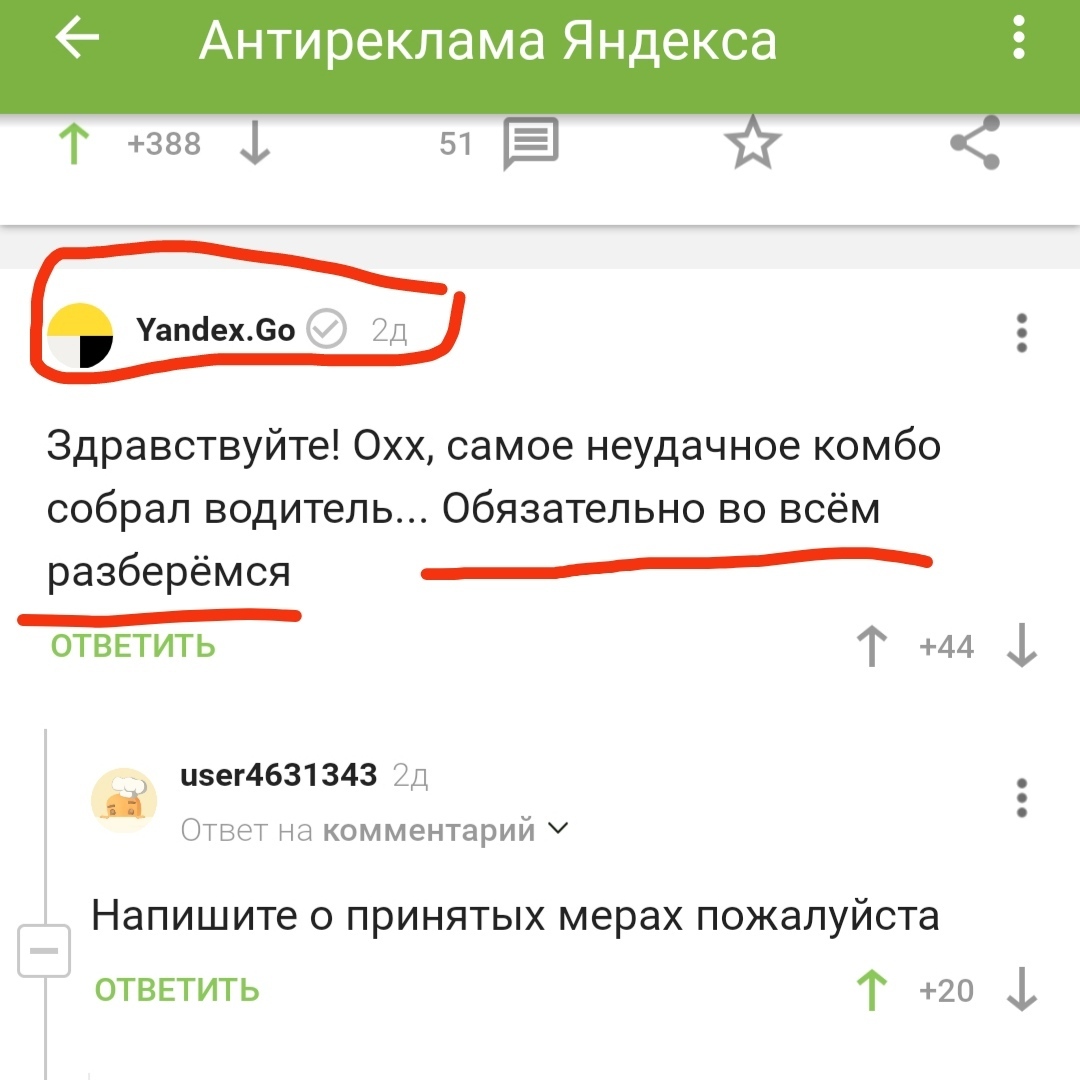This screenshot has height=1080, width=1080.
Task: Expand the 'Ответ на комментарий' dropdown
Action: click(559, 829)
